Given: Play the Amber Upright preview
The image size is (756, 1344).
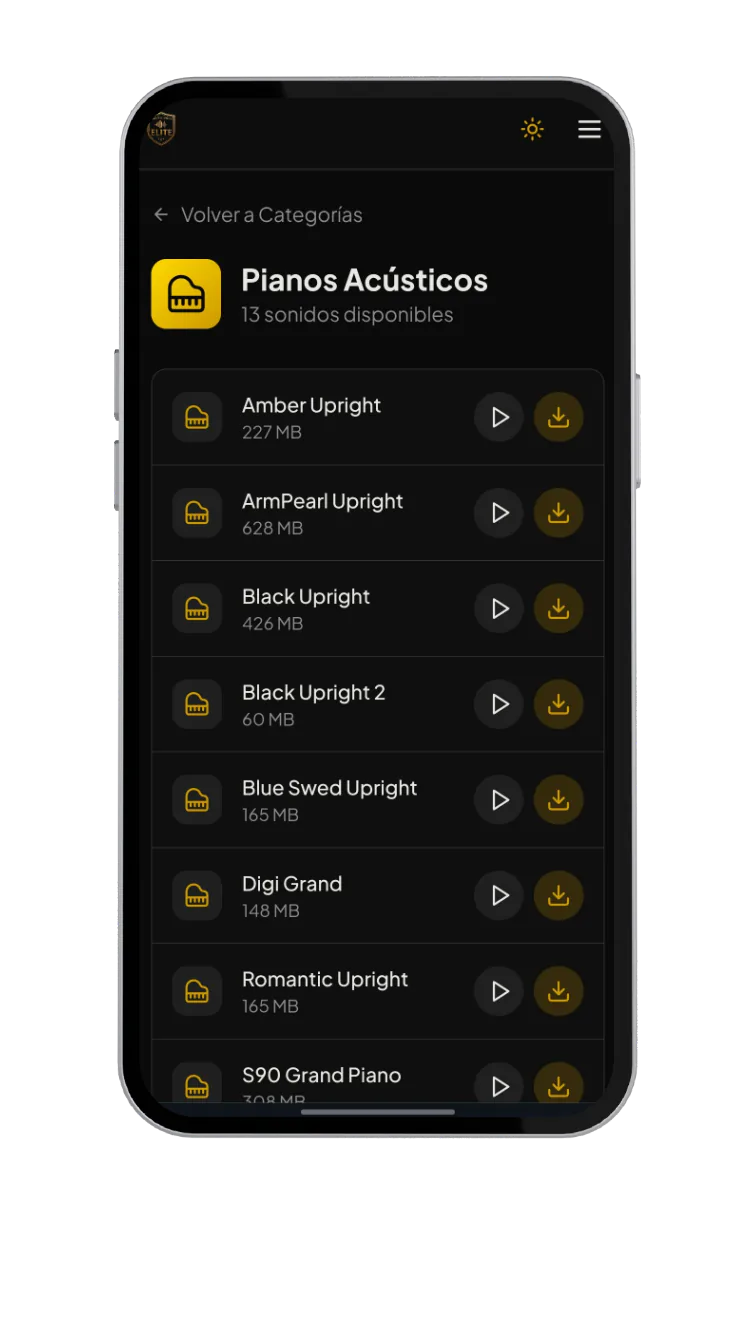Looking at the screenshot, I should [499, 417].
